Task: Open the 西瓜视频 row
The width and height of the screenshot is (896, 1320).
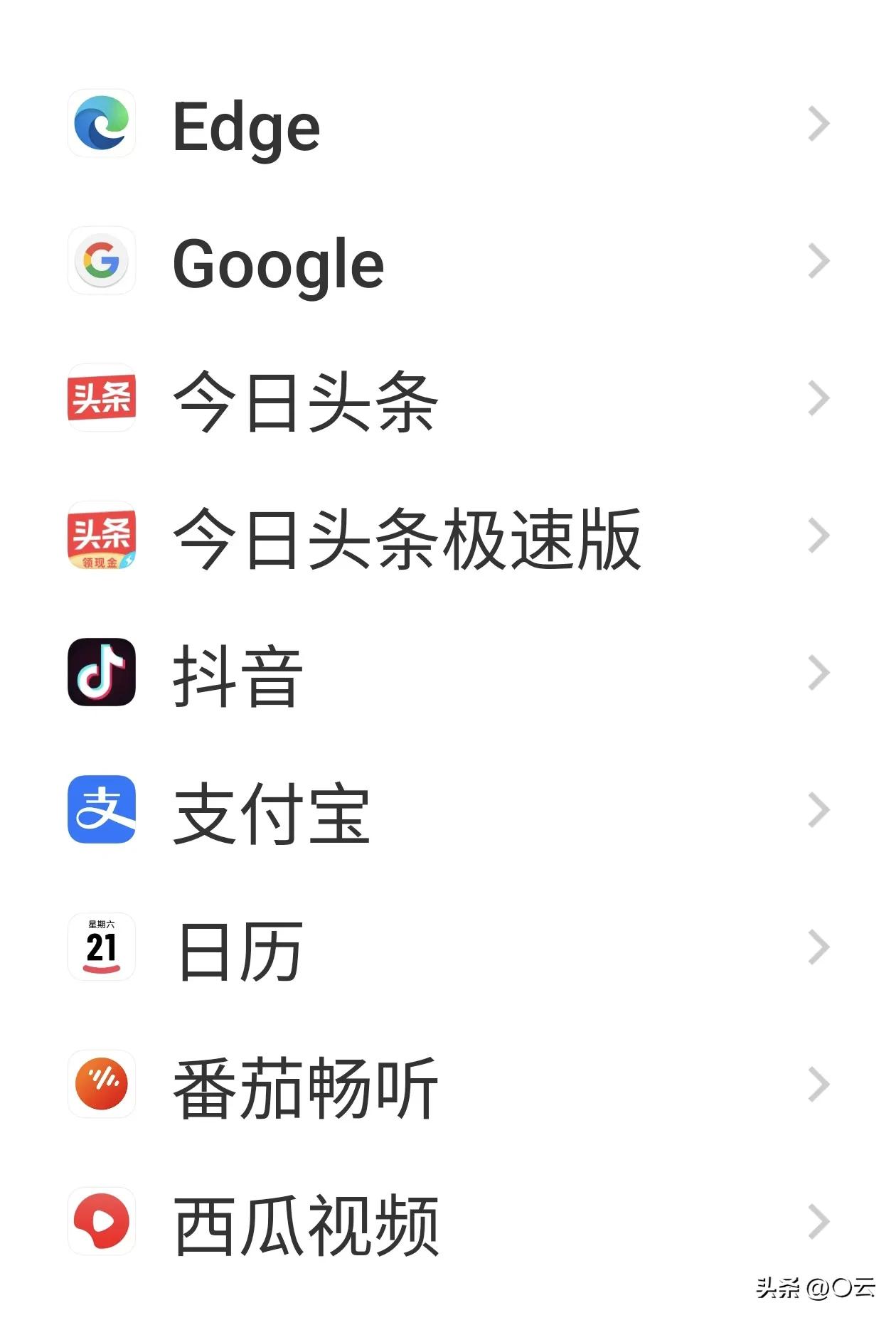Action: [x=448, y=1223]
